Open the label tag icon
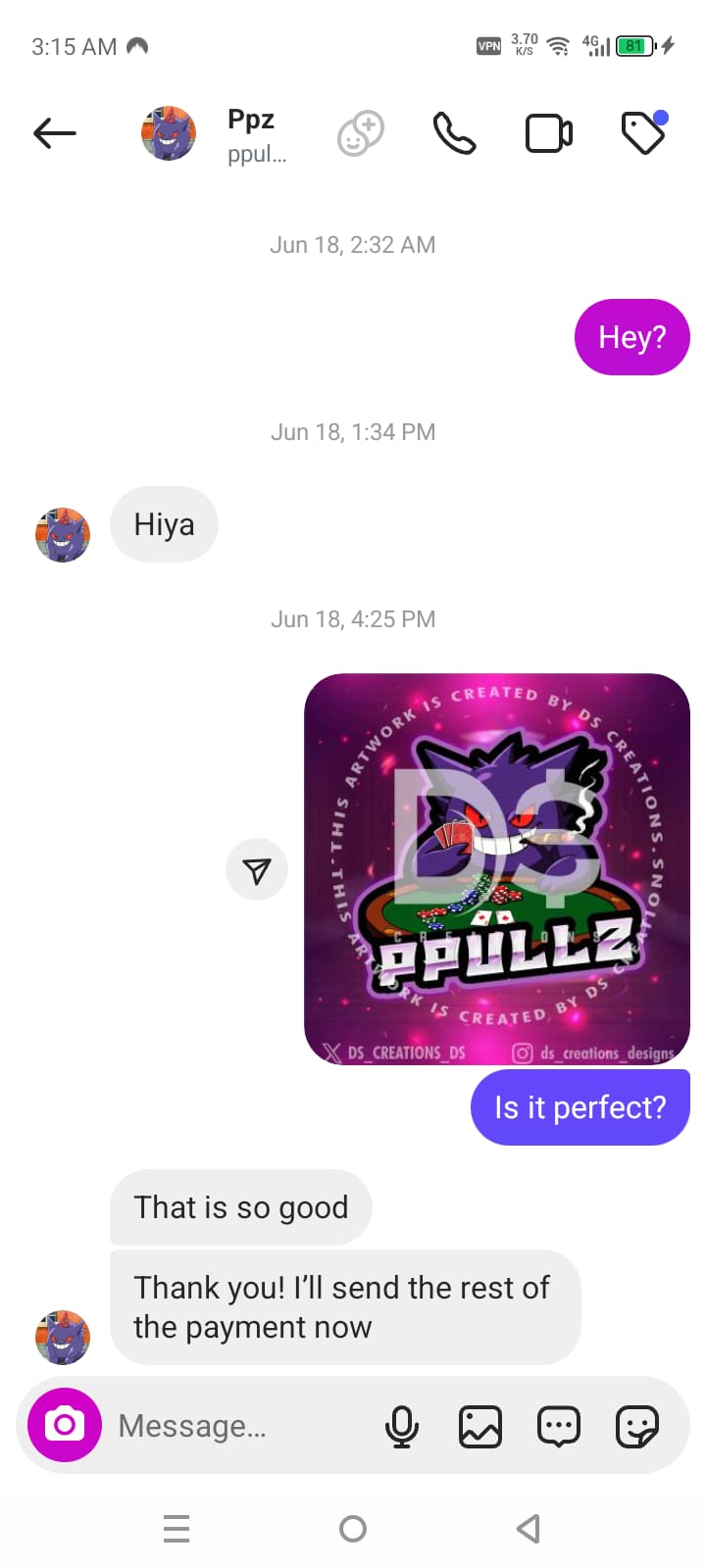Screen dimensions: 706x1568 point(644,133)
